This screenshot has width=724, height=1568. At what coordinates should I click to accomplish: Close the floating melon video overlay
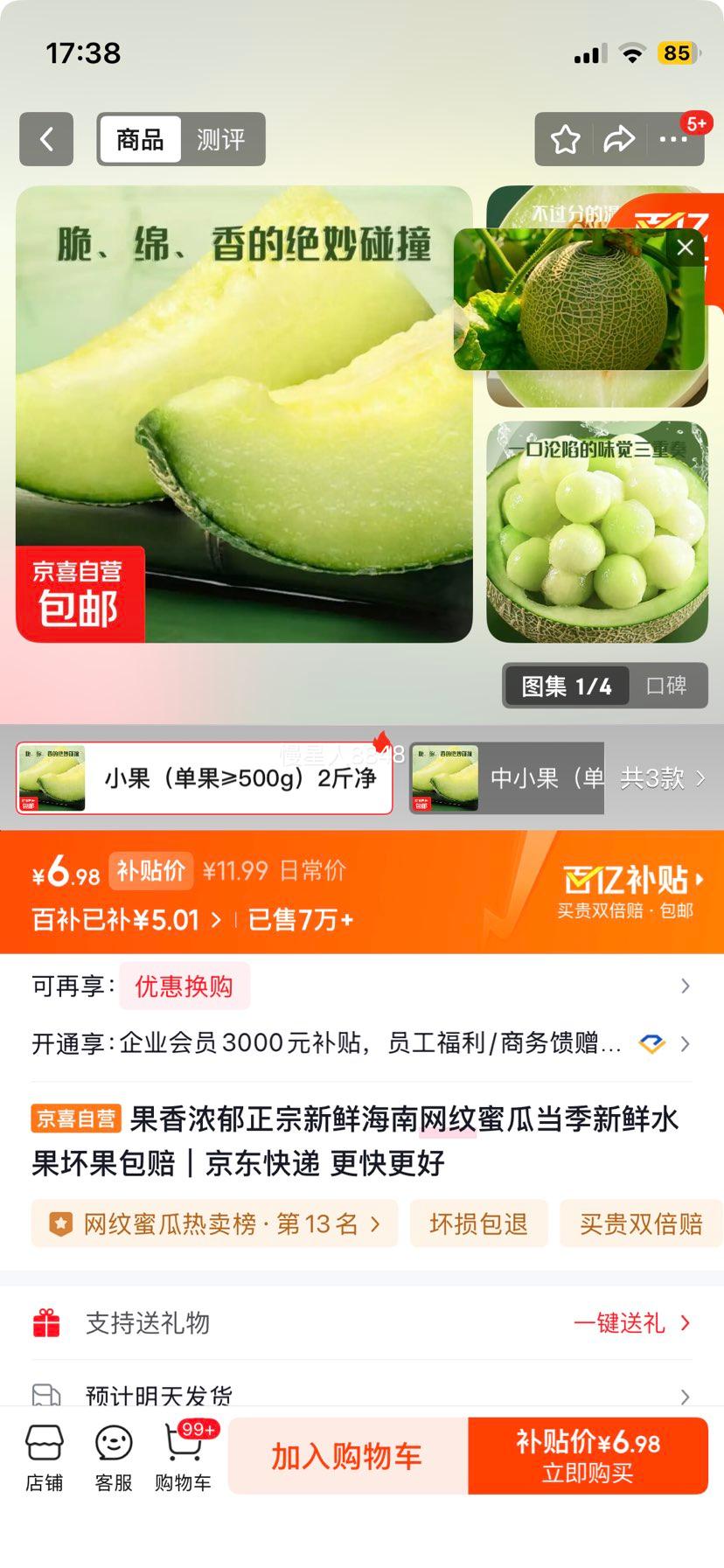click(685, 247)
